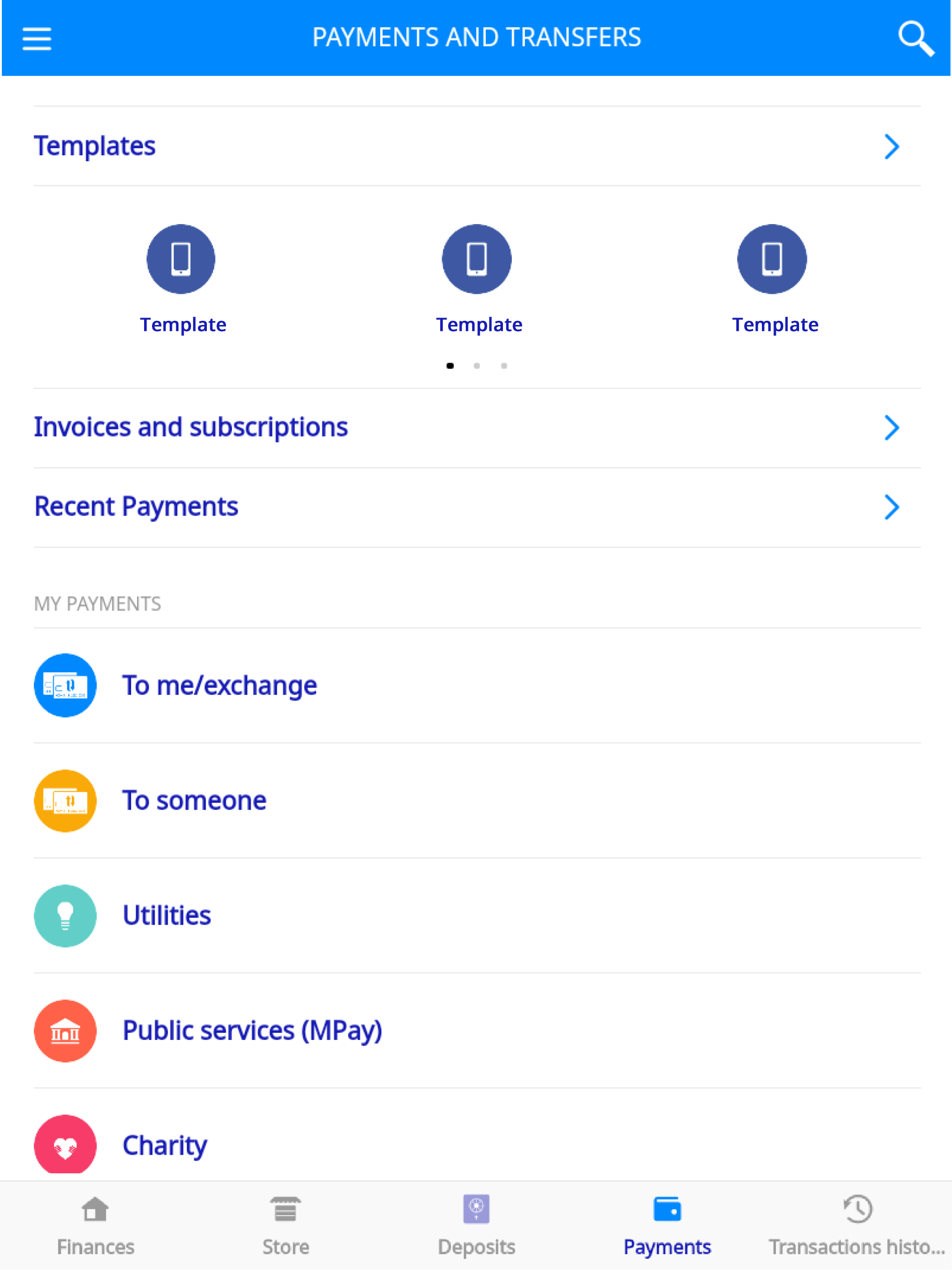Select the orange To someone icon
This screenshot has width=952, height=1270.
click(x=65, y=800)
